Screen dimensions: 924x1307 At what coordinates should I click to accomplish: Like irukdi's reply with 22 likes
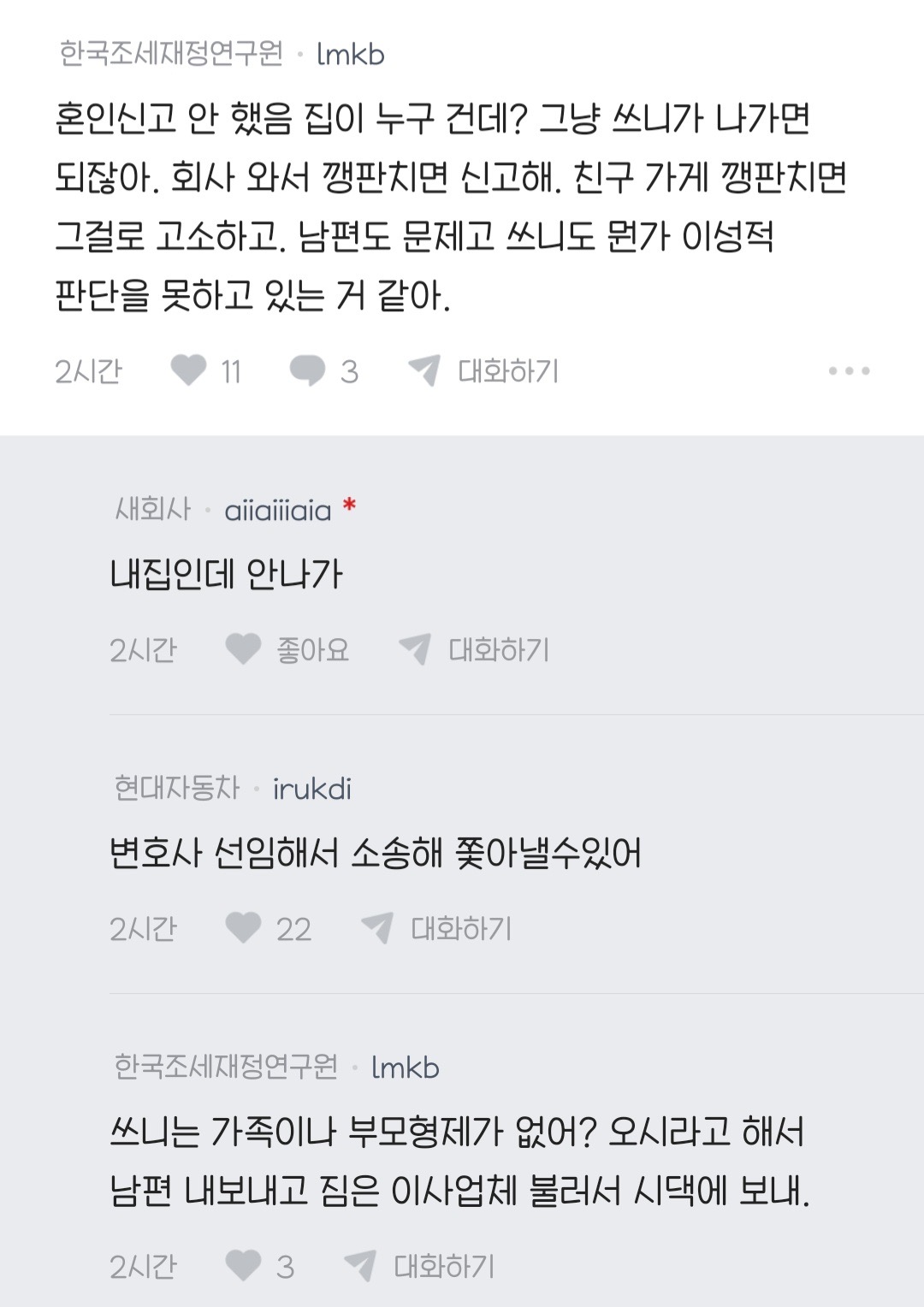point(243,928)
